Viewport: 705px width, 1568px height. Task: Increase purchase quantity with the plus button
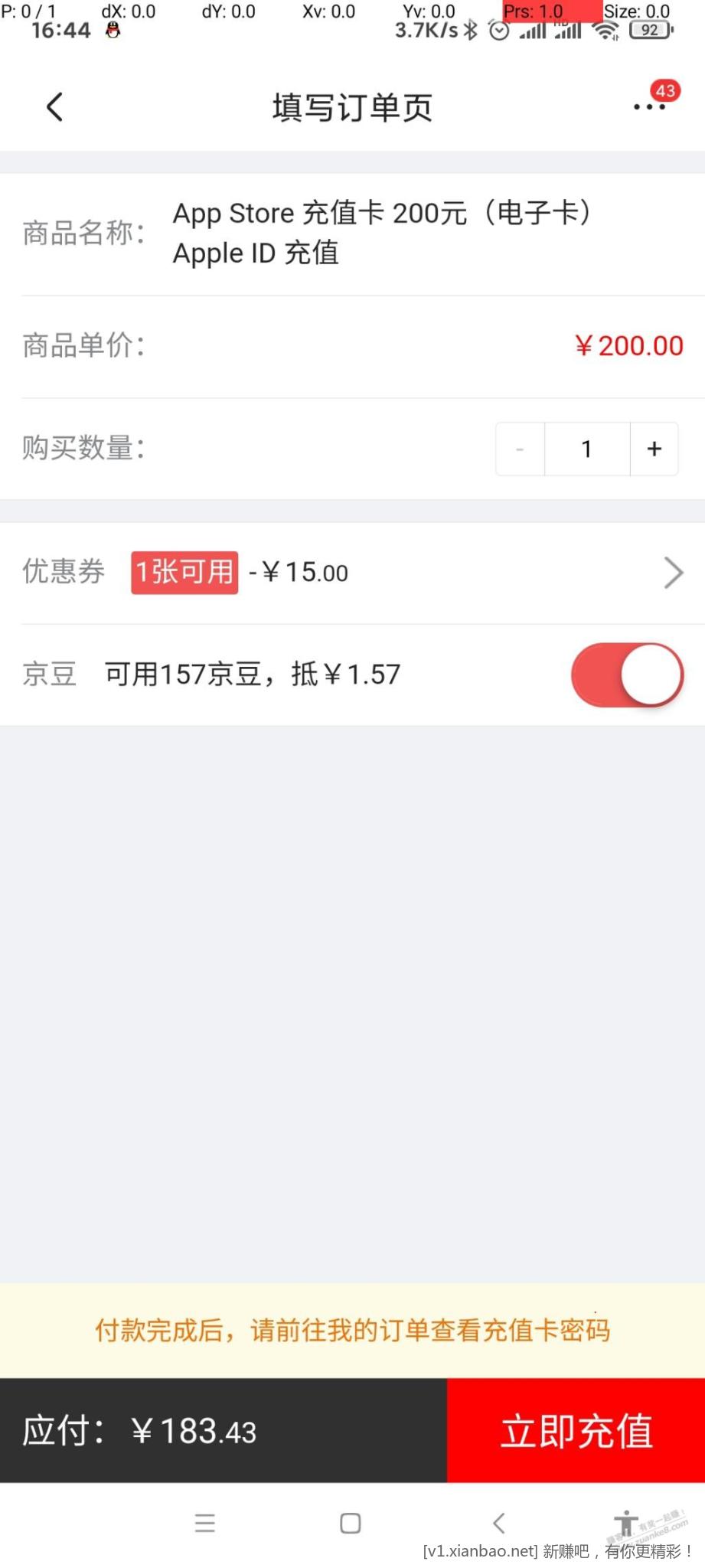pyautogui.click(x=654, y=449)
